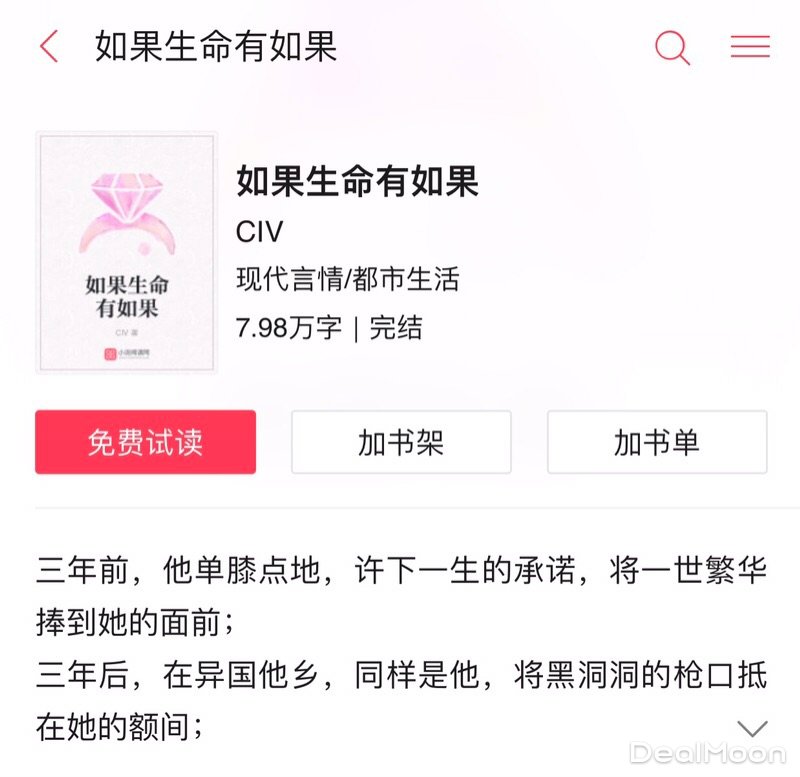800x777 pixels.
Task: Expand the synopsis with the down chevron
Action: click(752, 728)
